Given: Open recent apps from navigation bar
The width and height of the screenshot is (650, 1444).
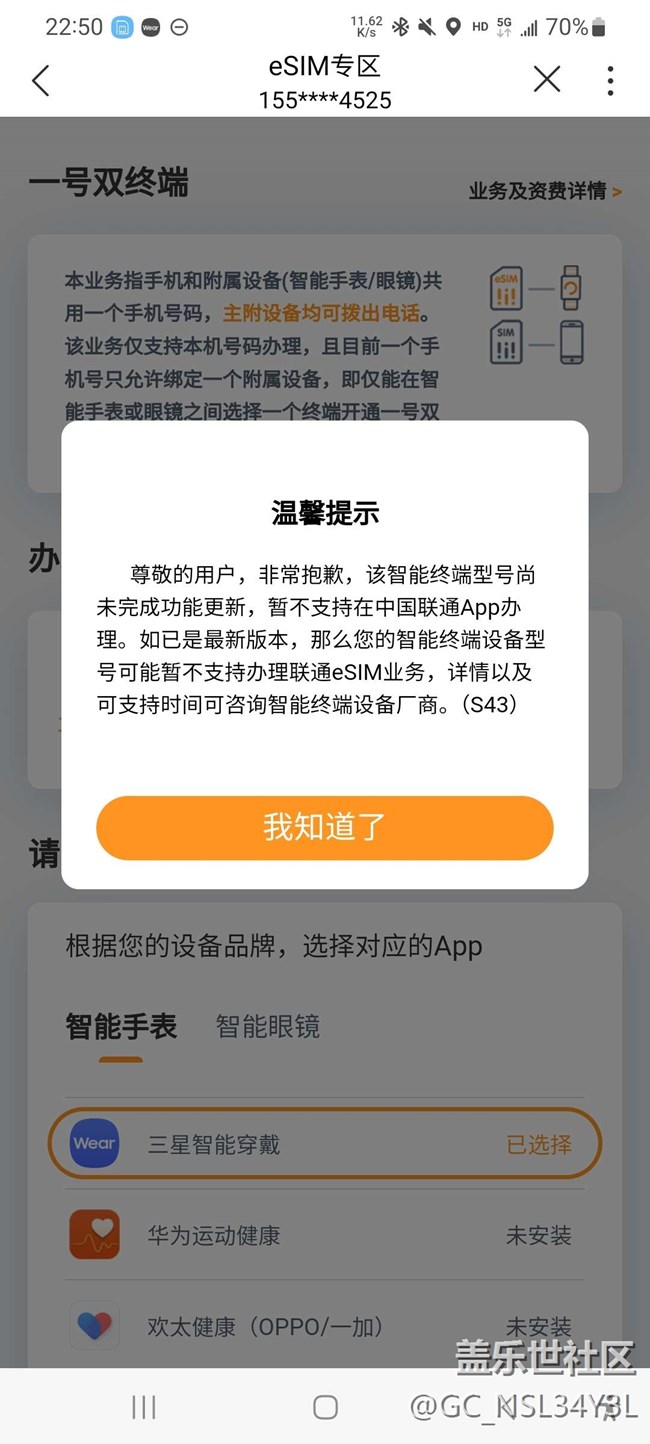Looking at the screenshot, I should [144, 1408].
